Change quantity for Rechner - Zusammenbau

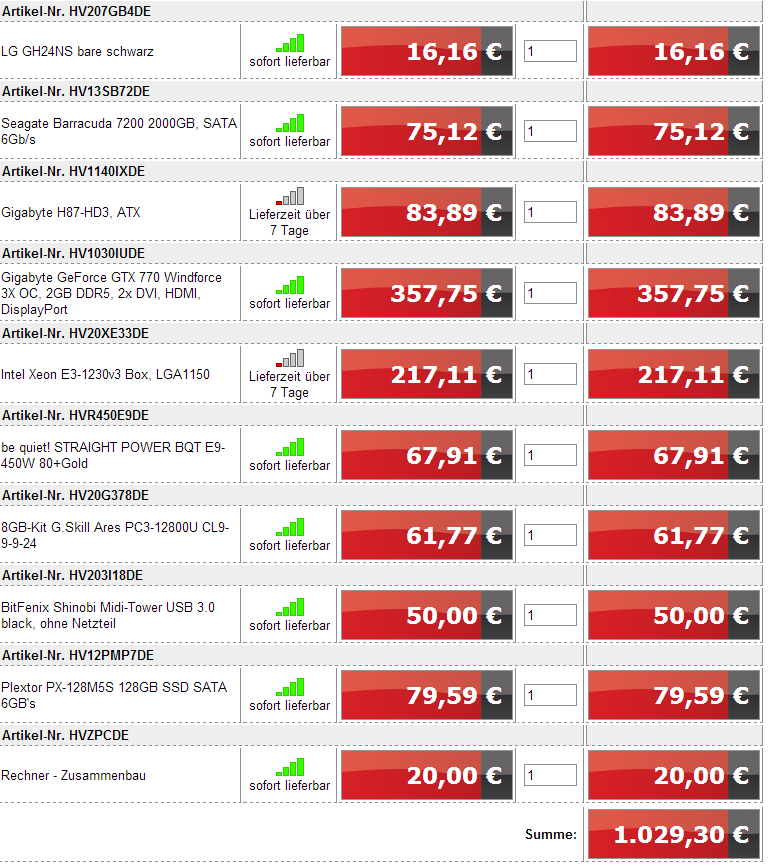coord(550,775)
